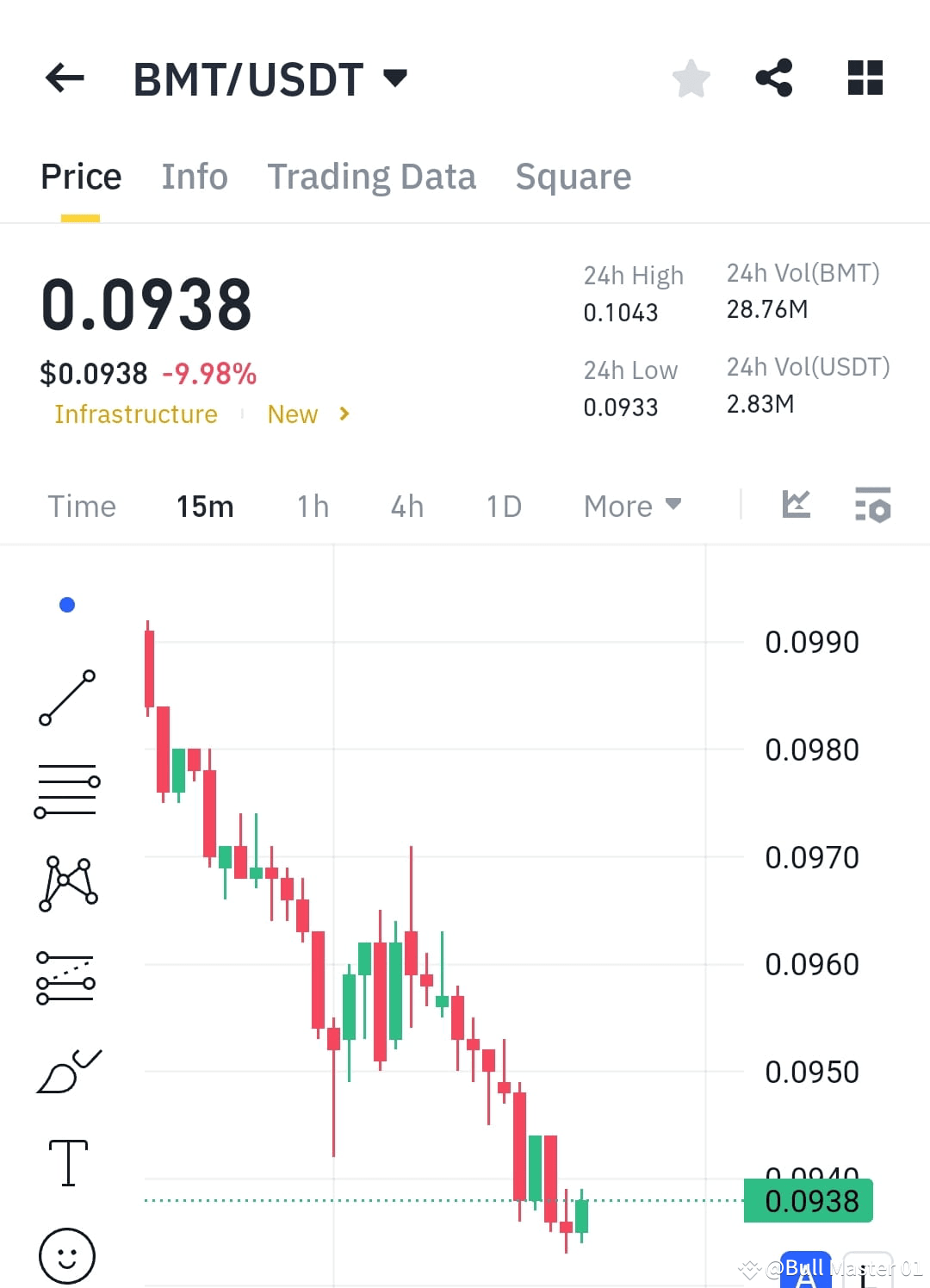Tap the back arrow to exit
This screenshot has height=1288, width=930.
click(63, 78)
